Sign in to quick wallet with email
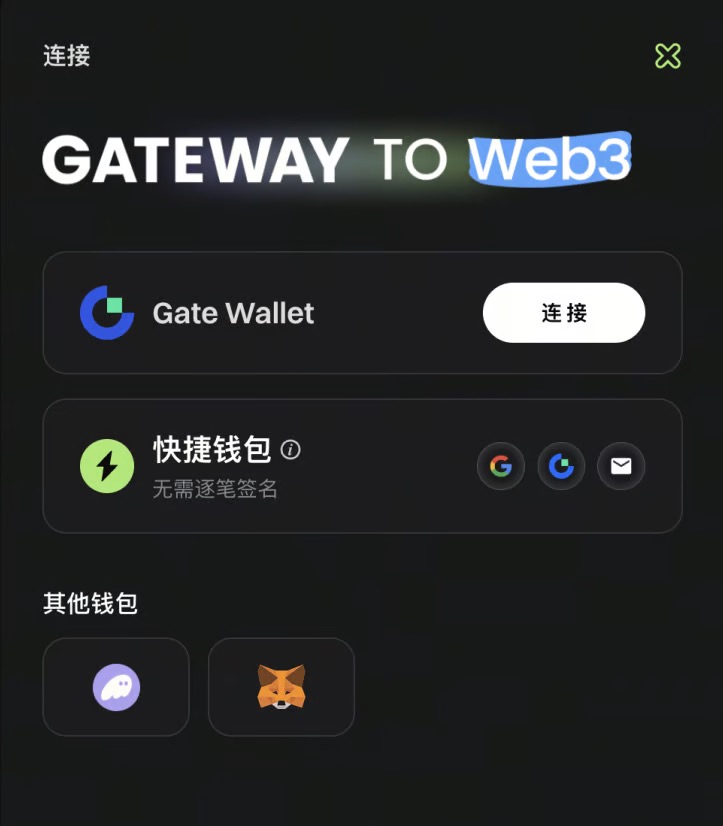Viewport: 723px width, 826px height. point(621,466)
